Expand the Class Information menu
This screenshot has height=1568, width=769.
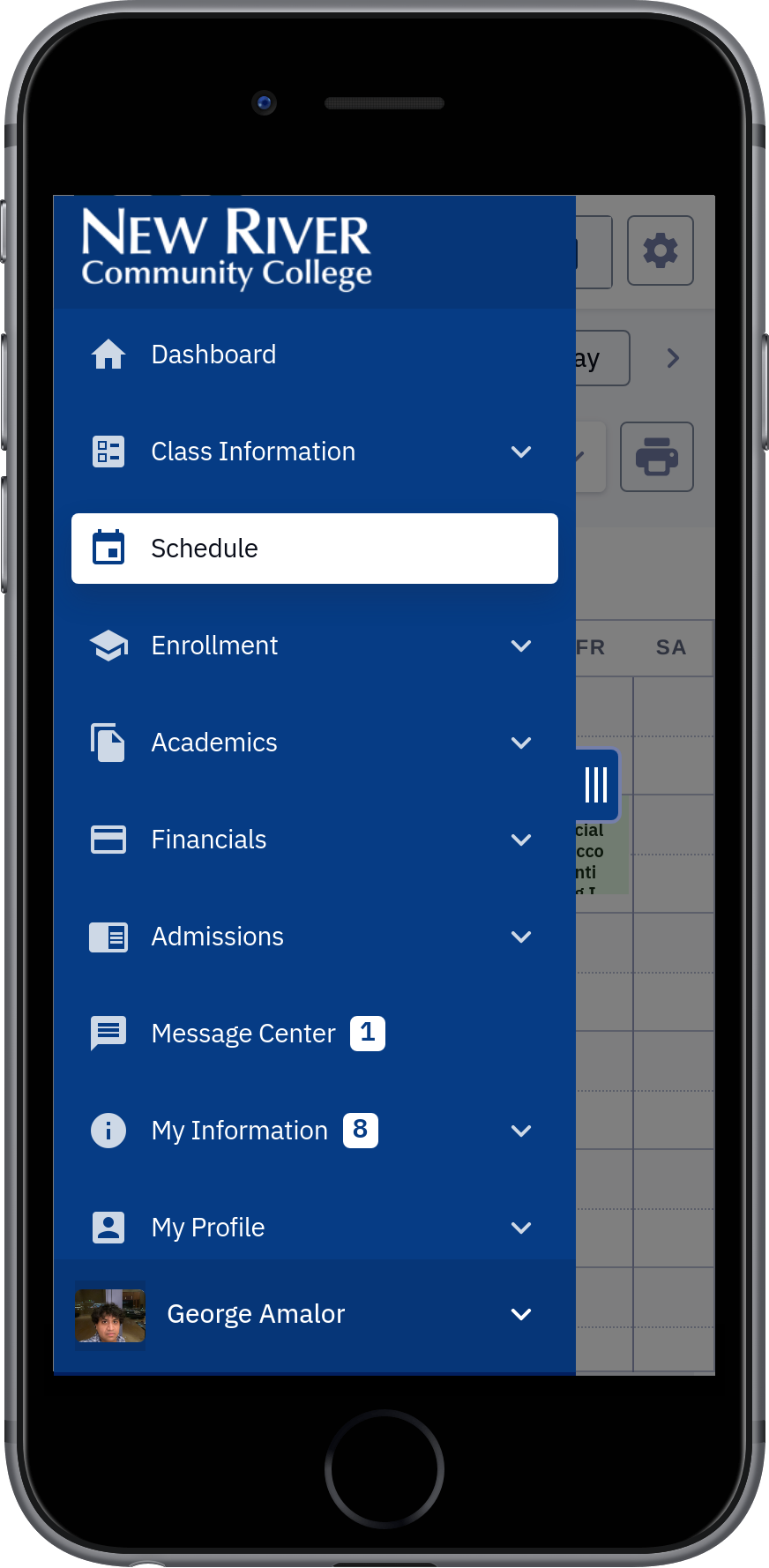(314, 452)
